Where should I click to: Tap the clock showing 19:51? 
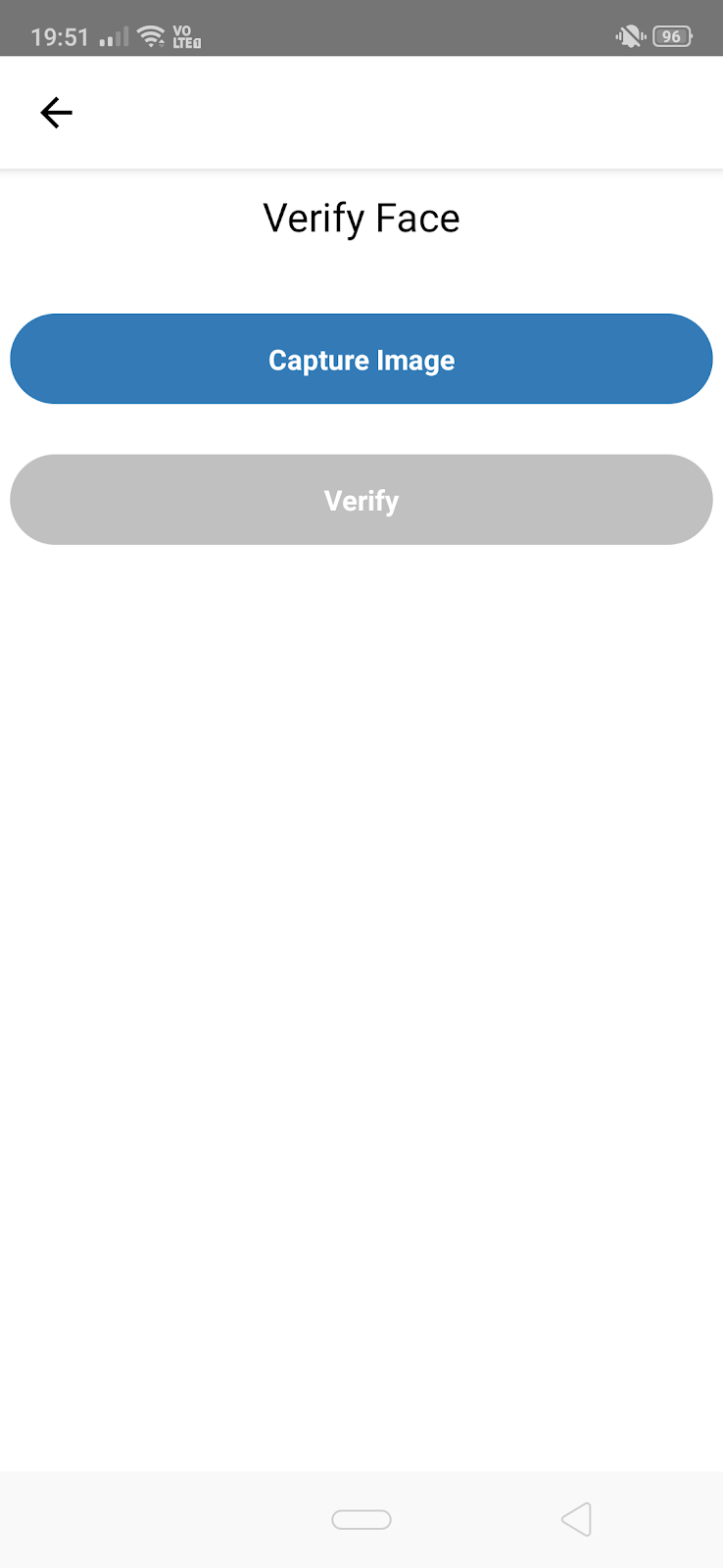(60, 35)
